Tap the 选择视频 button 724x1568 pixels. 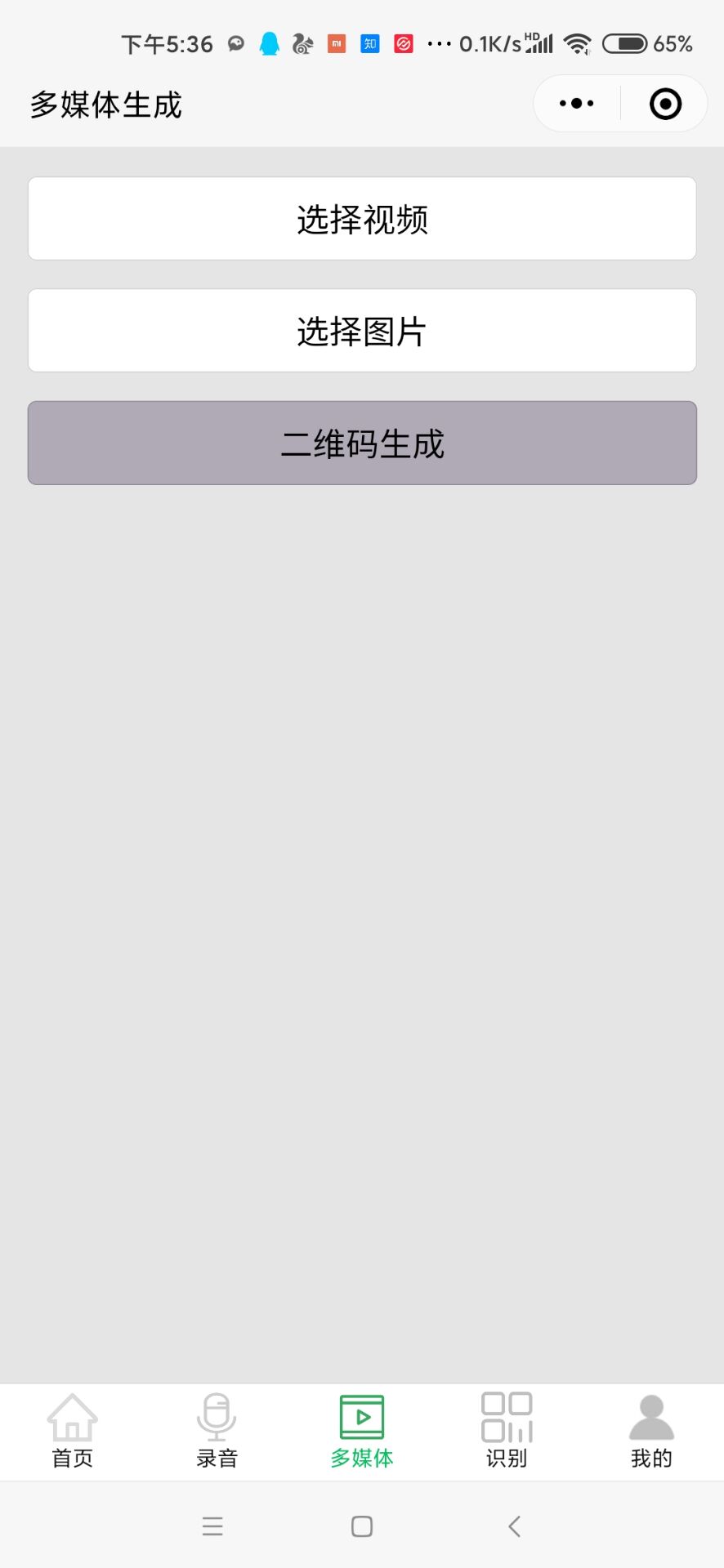362,219
